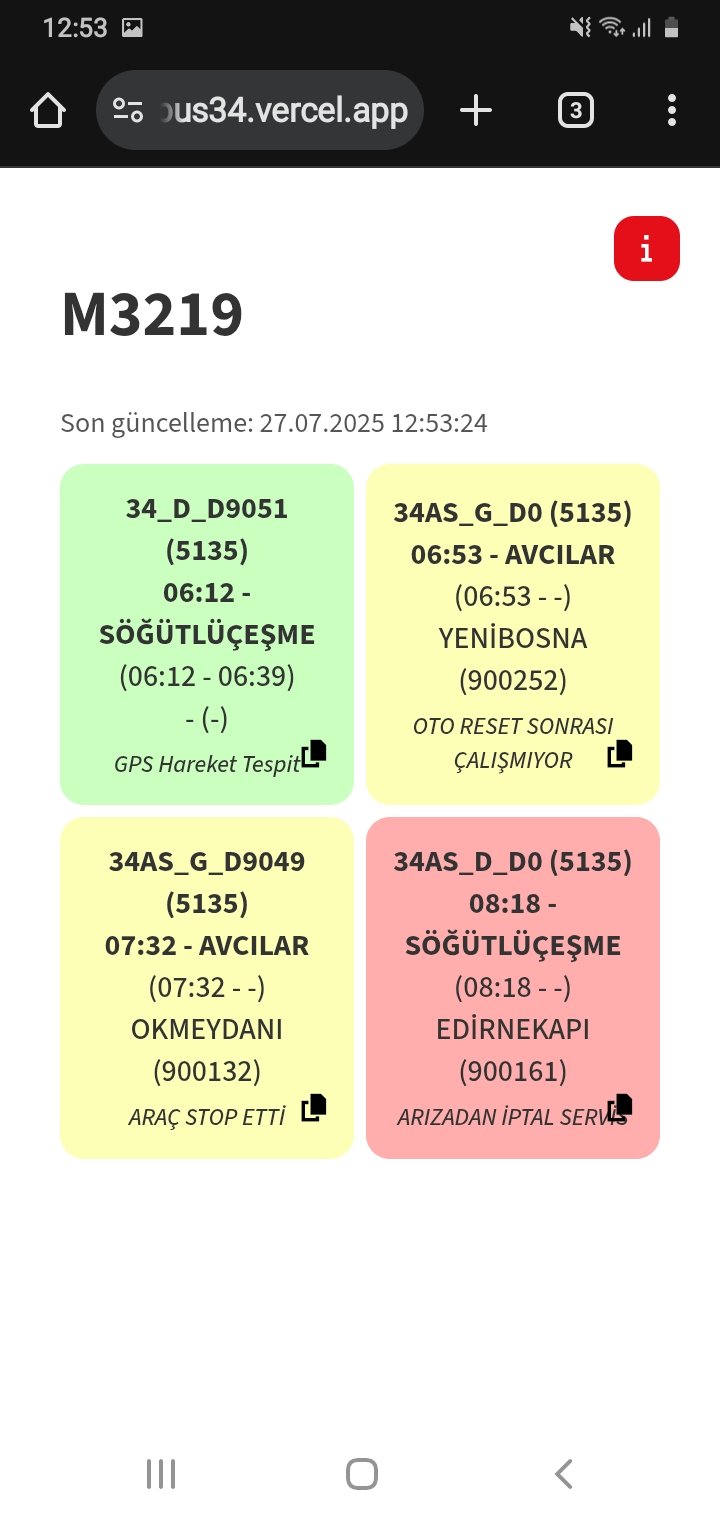
Task: Show the open tabs switcher
Action: click(575, 111)
